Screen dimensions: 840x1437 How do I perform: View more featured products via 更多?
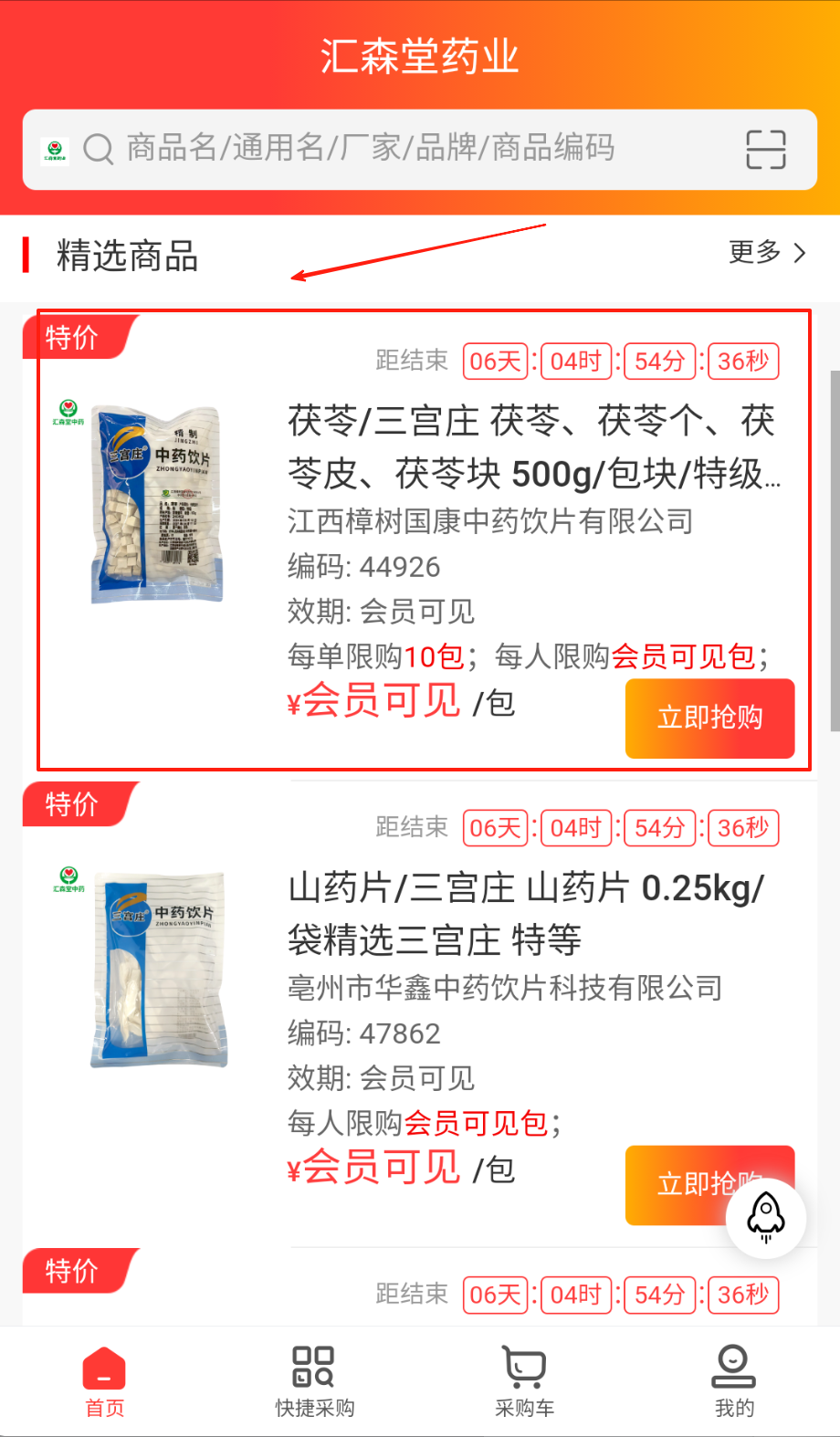point(767,253)
